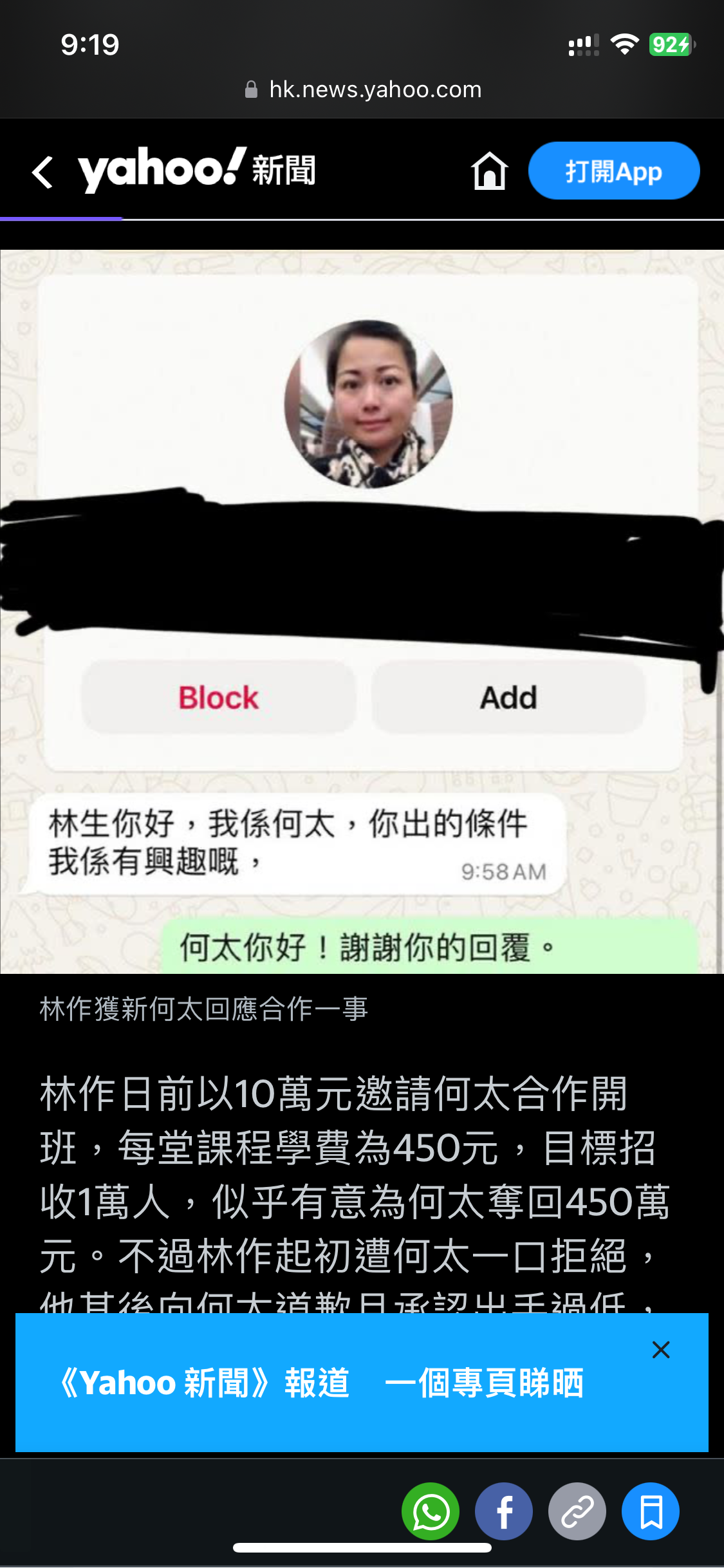Image resolution: width=724 pixels, height=1568 pixels.
Task: Bookmark this article
Action: click(651, 1511)
